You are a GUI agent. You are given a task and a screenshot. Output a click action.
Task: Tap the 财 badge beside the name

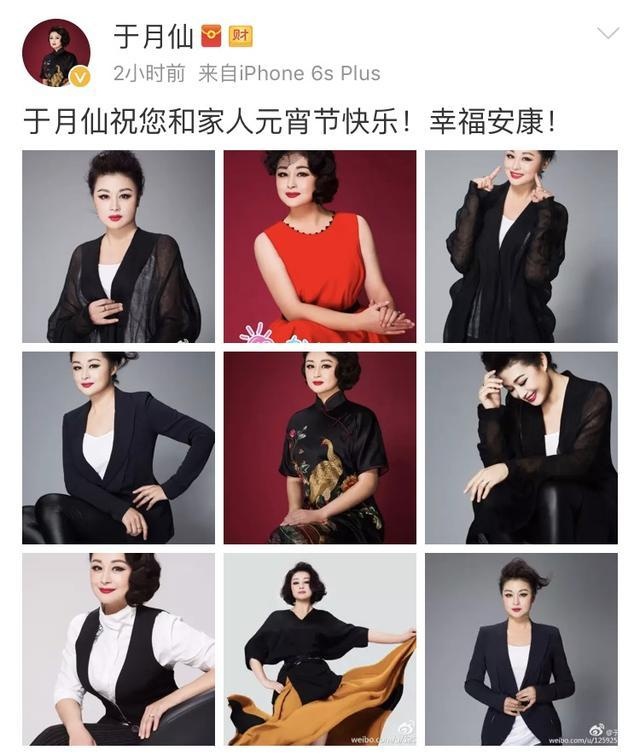[x=240, y=36]
